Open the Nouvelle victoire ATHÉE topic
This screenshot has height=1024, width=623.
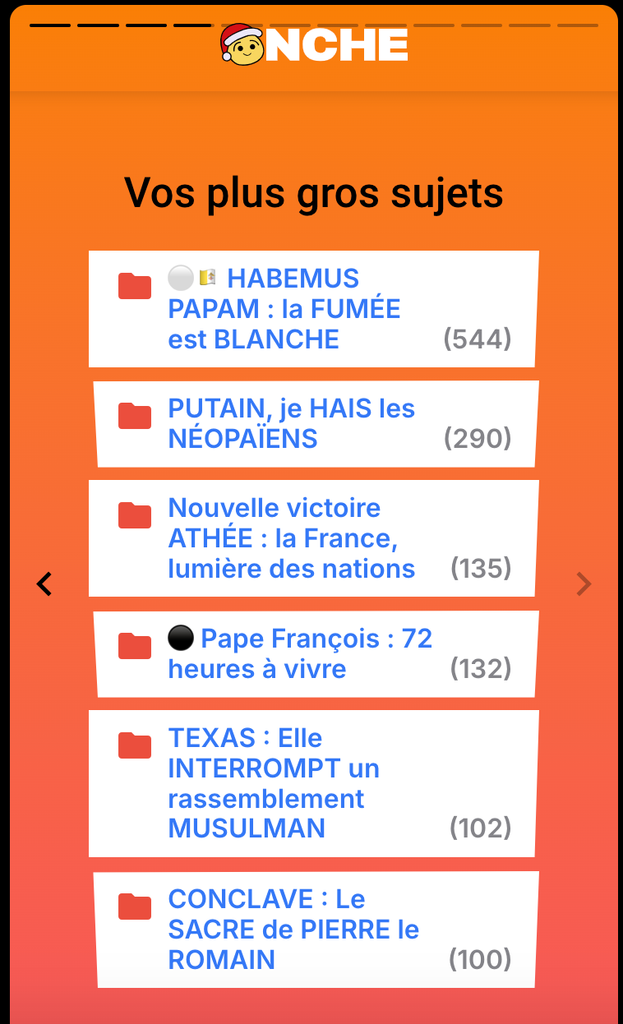[x=291, y=539]
